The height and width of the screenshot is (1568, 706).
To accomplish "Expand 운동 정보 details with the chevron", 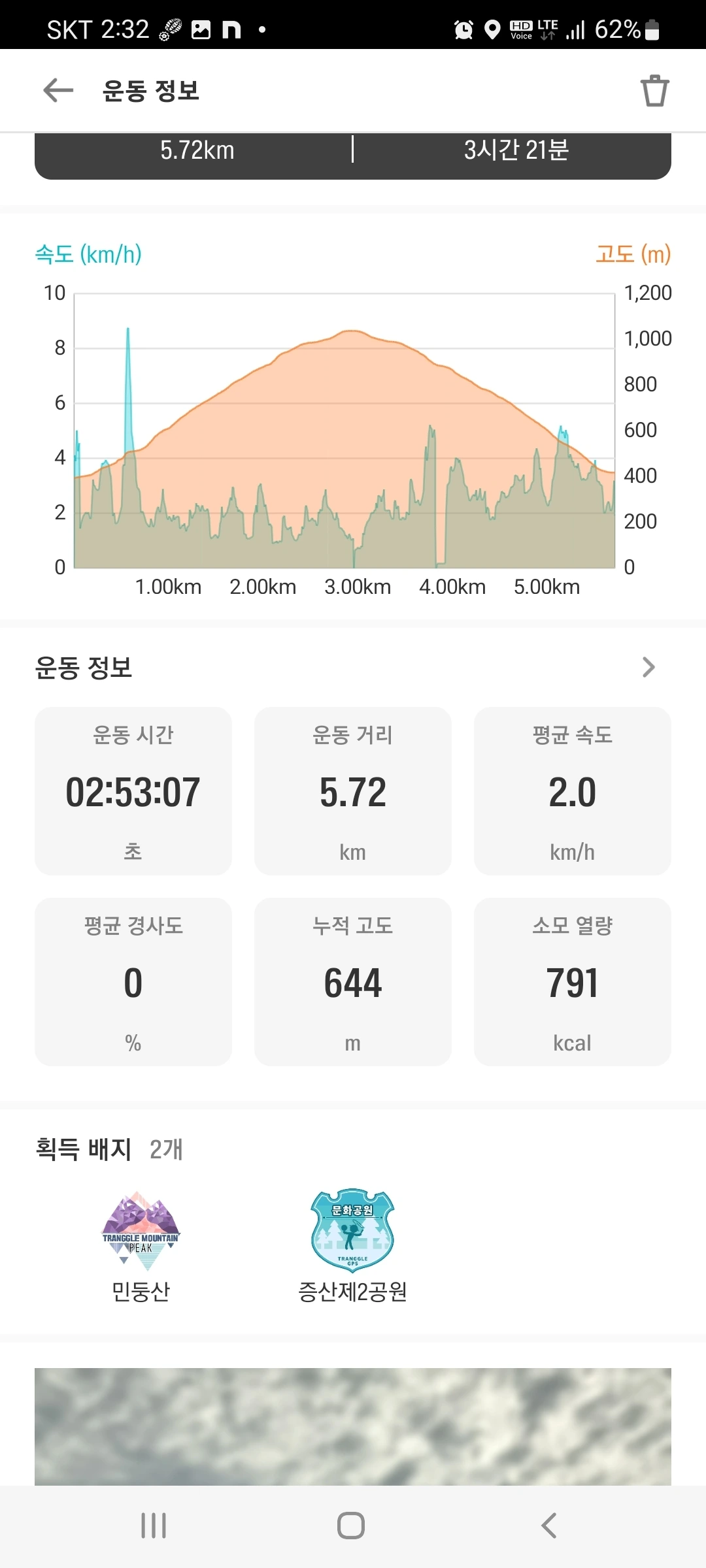I will [x=648, y=667].
